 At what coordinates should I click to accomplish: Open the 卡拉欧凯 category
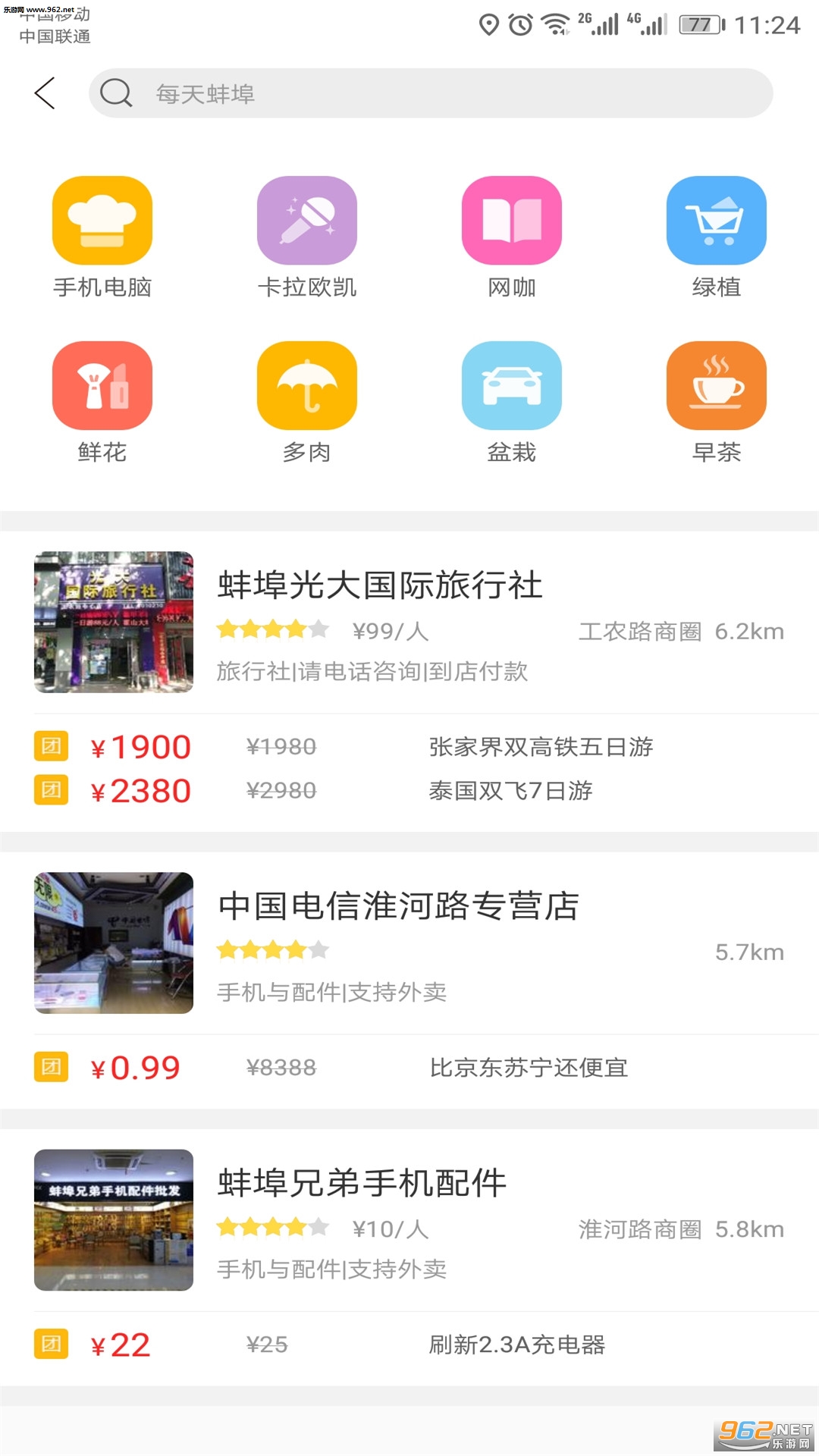pyautogui.click(x=307, y=237)
